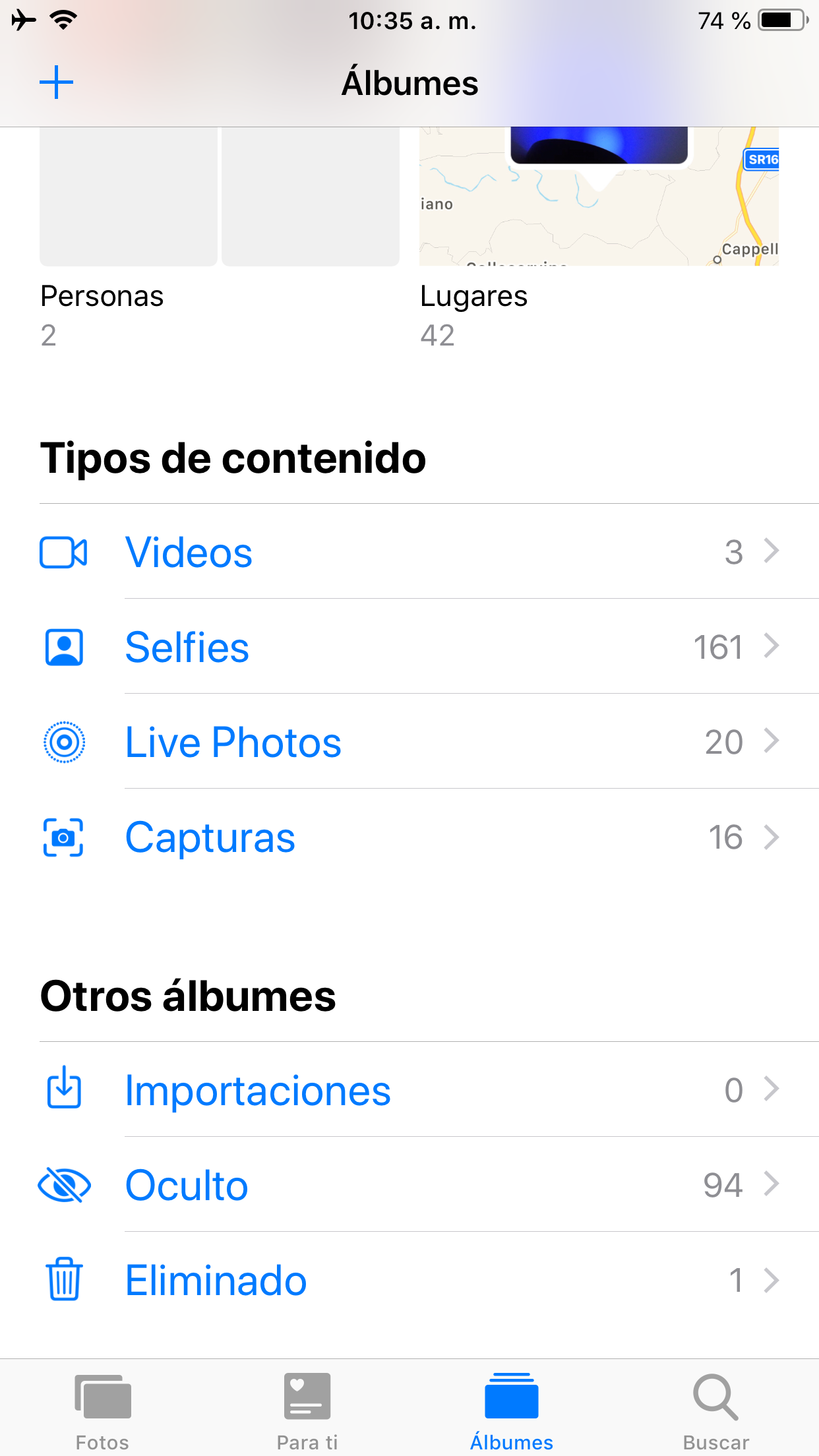Open the Eliminado deleted items

point(409,1280)
